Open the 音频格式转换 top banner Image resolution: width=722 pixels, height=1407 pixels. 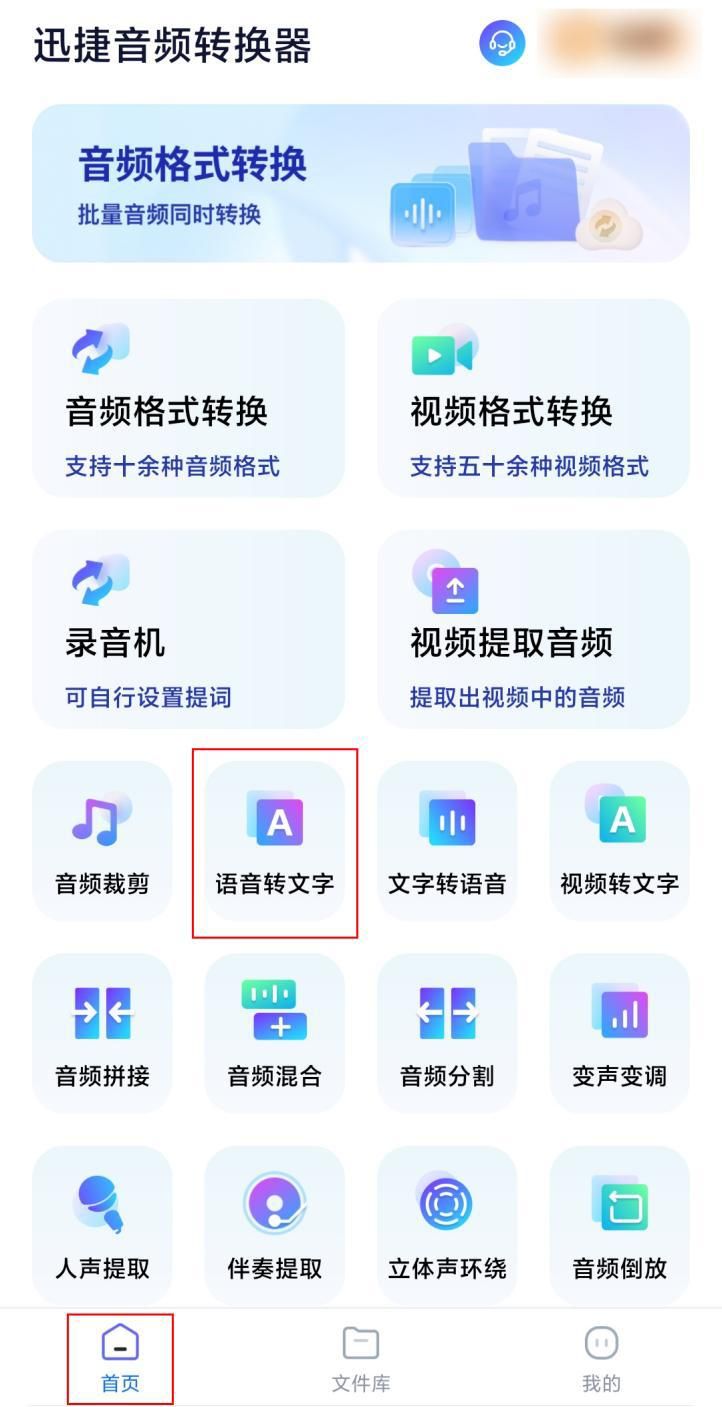360,183
